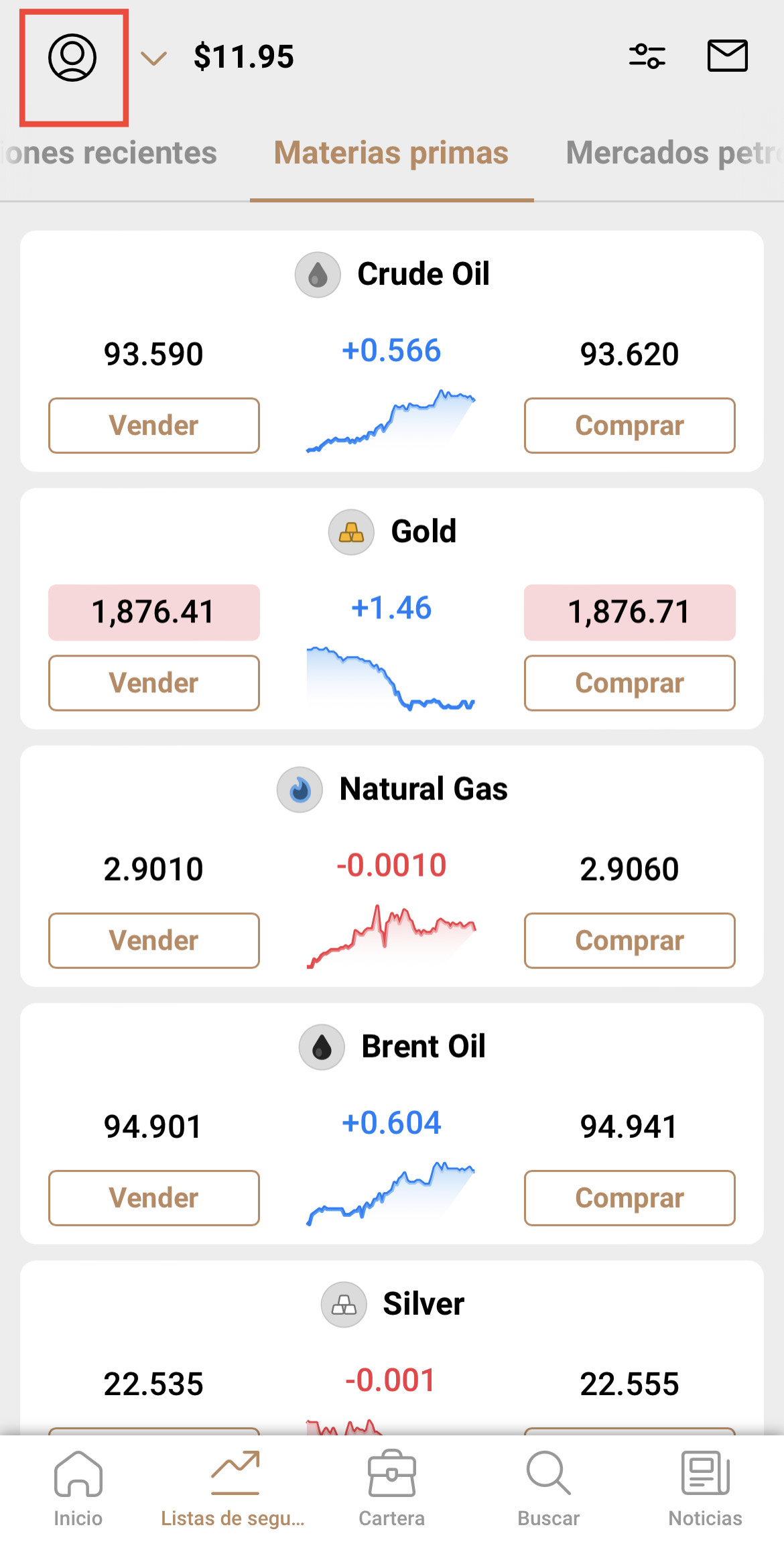Open the account profile icon

pyautogui.click(x=72, y=58)
